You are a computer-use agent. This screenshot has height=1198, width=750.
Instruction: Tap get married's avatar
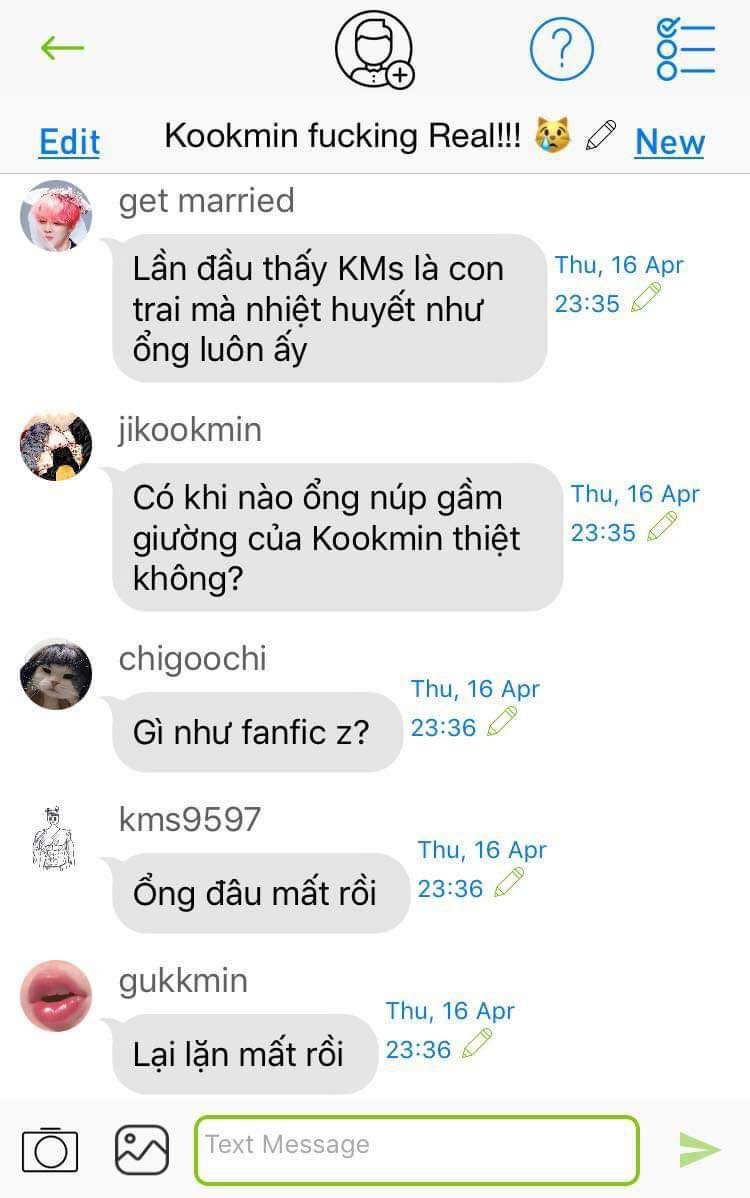(56, 216)
